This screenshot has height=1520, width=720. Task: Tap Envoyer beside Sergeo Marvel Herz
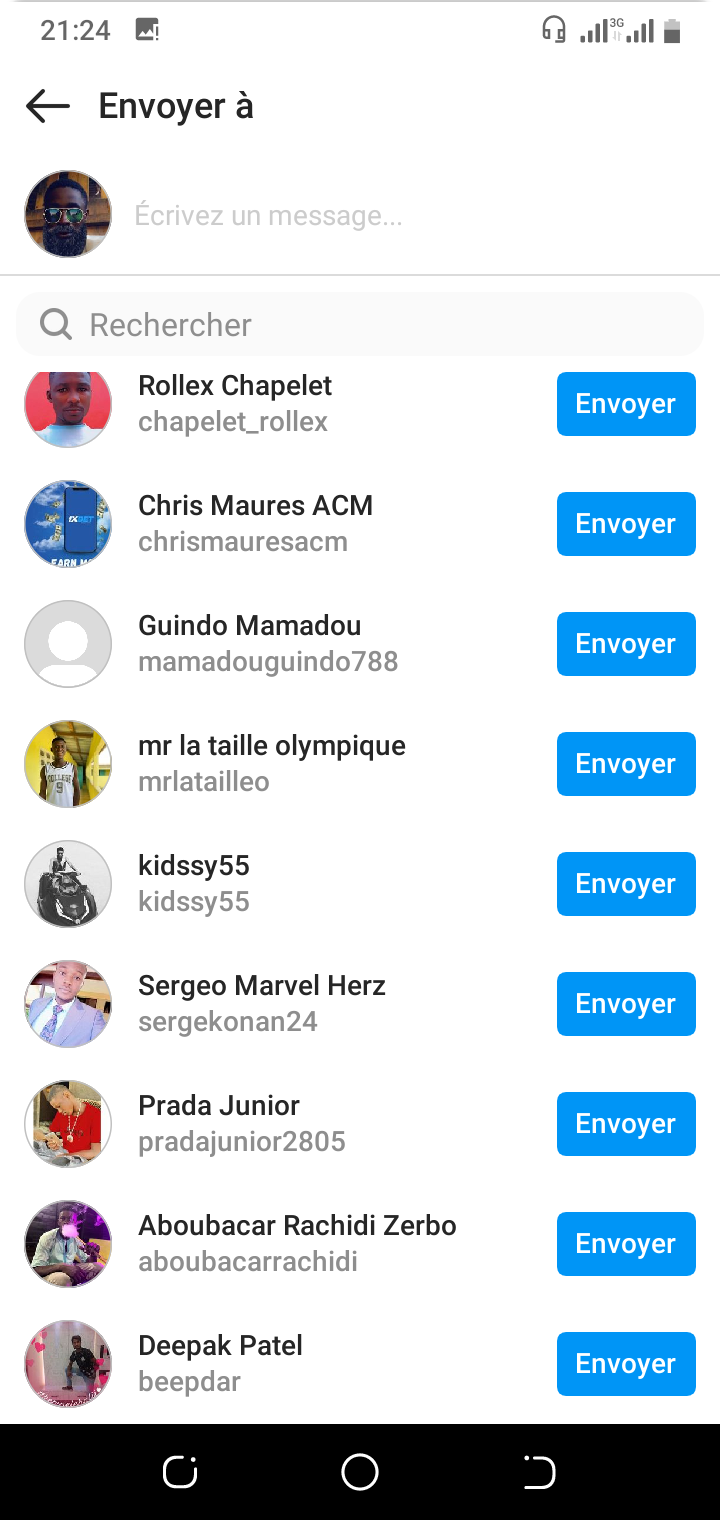(x=625, y=1004)
